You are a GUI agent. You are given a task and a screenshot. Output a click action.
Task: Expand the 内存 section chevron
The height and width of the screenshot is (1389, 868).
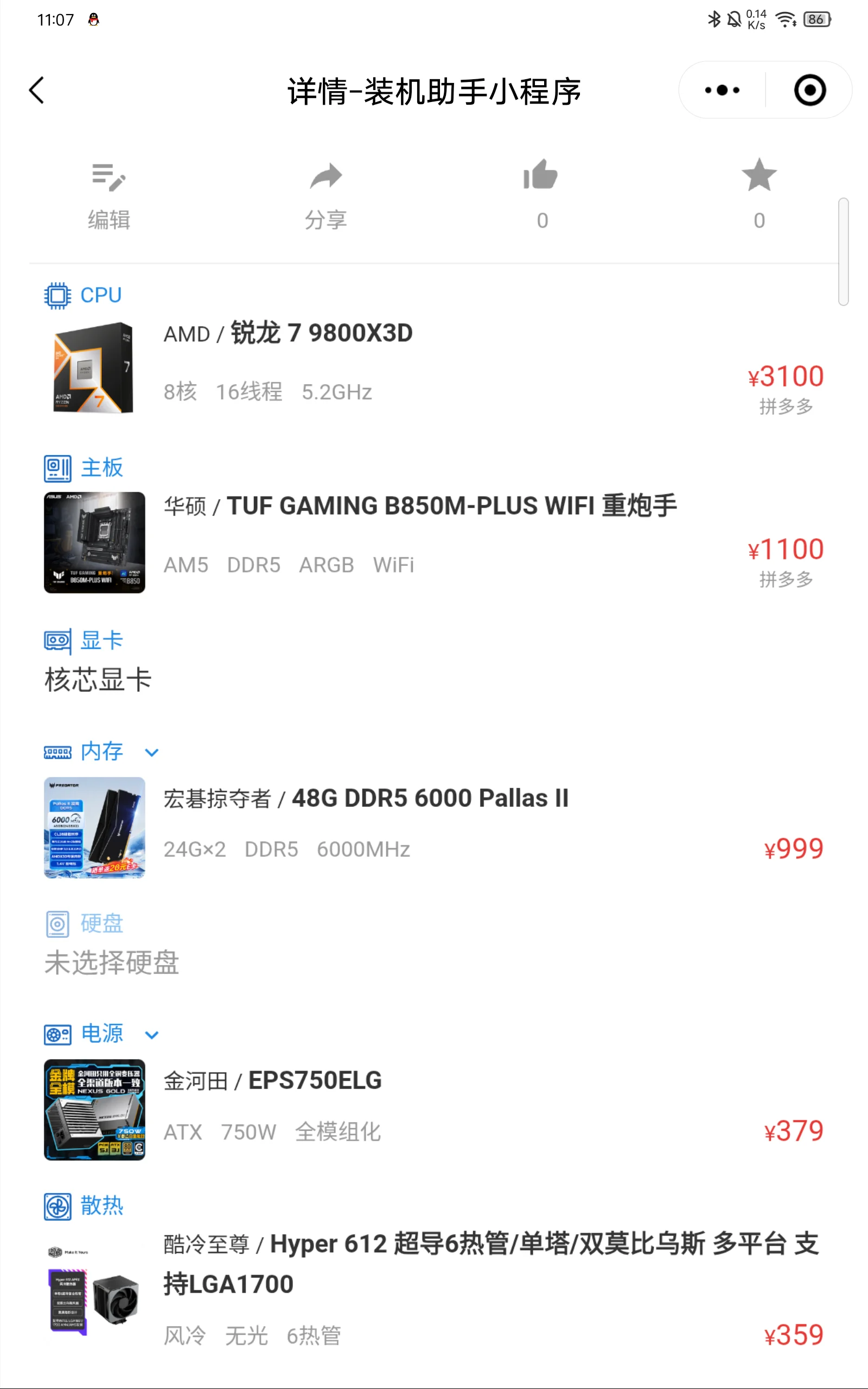151,752
